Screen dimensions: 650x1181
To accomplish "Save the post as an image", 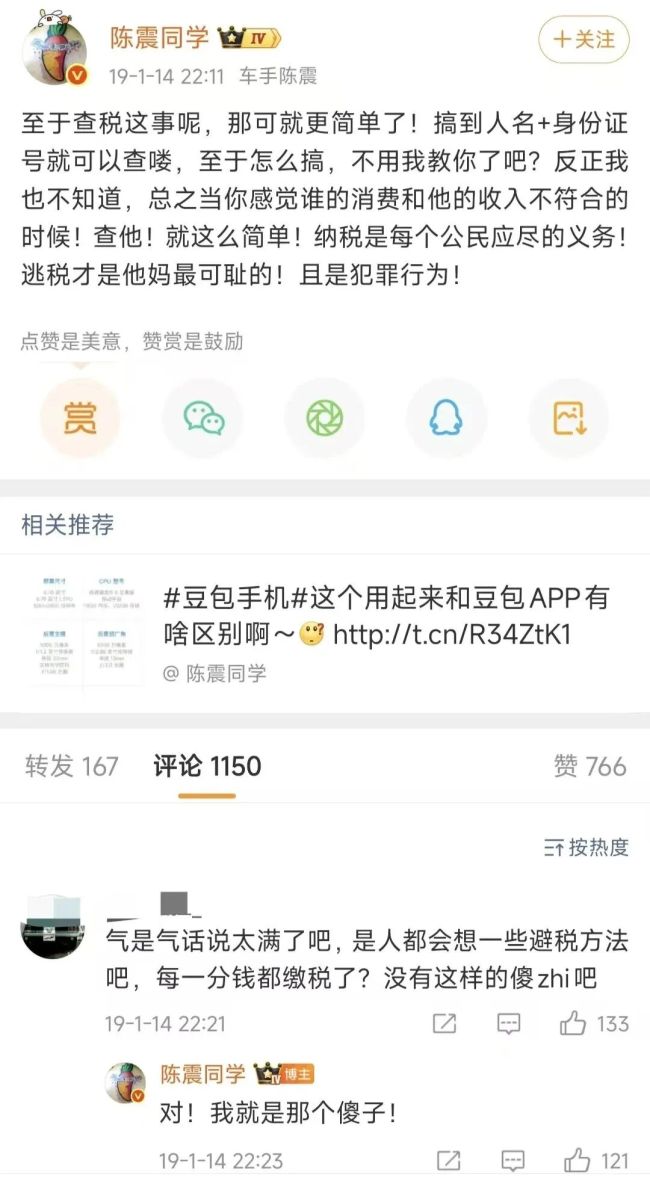I will point(568,418).
